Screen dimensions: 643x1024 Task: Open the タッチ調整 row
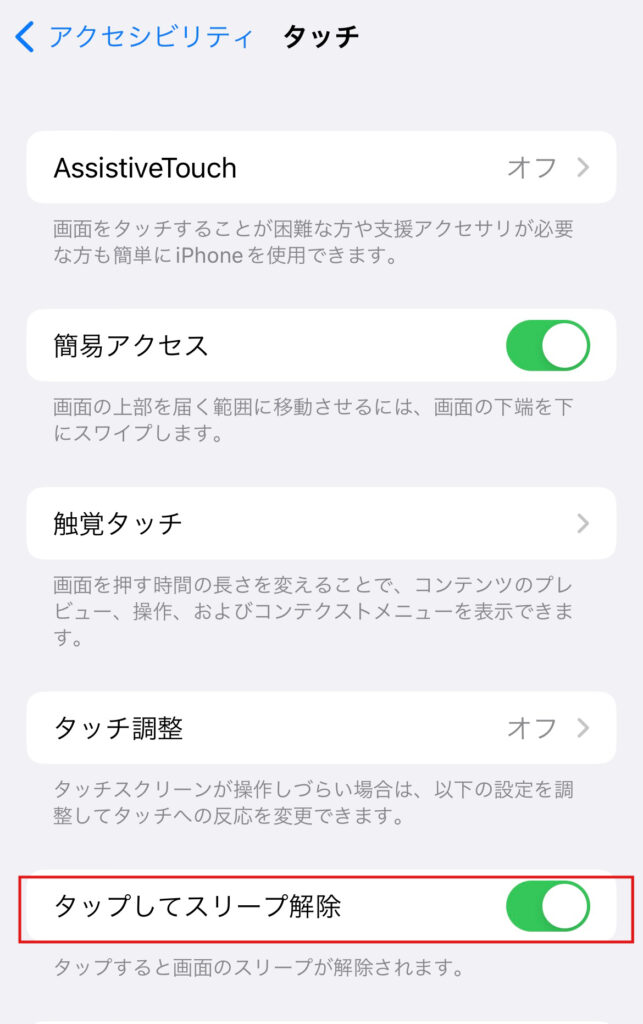click(x=321, y=728)
